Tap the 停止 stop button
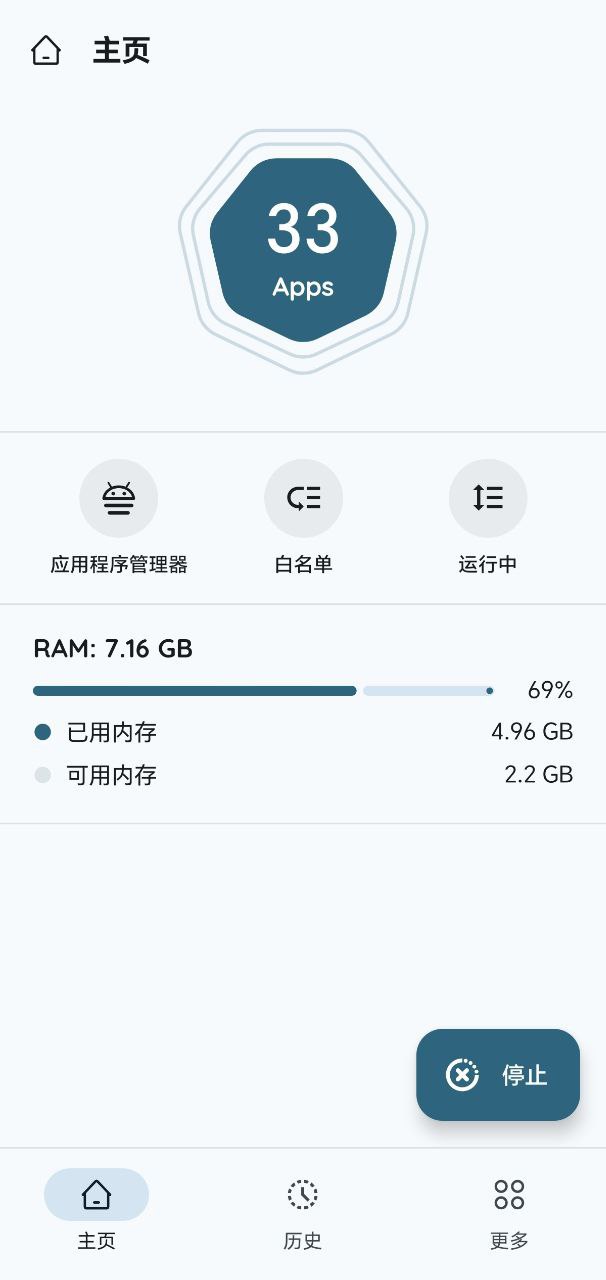606x1280 pixels. coord(498,1075)
